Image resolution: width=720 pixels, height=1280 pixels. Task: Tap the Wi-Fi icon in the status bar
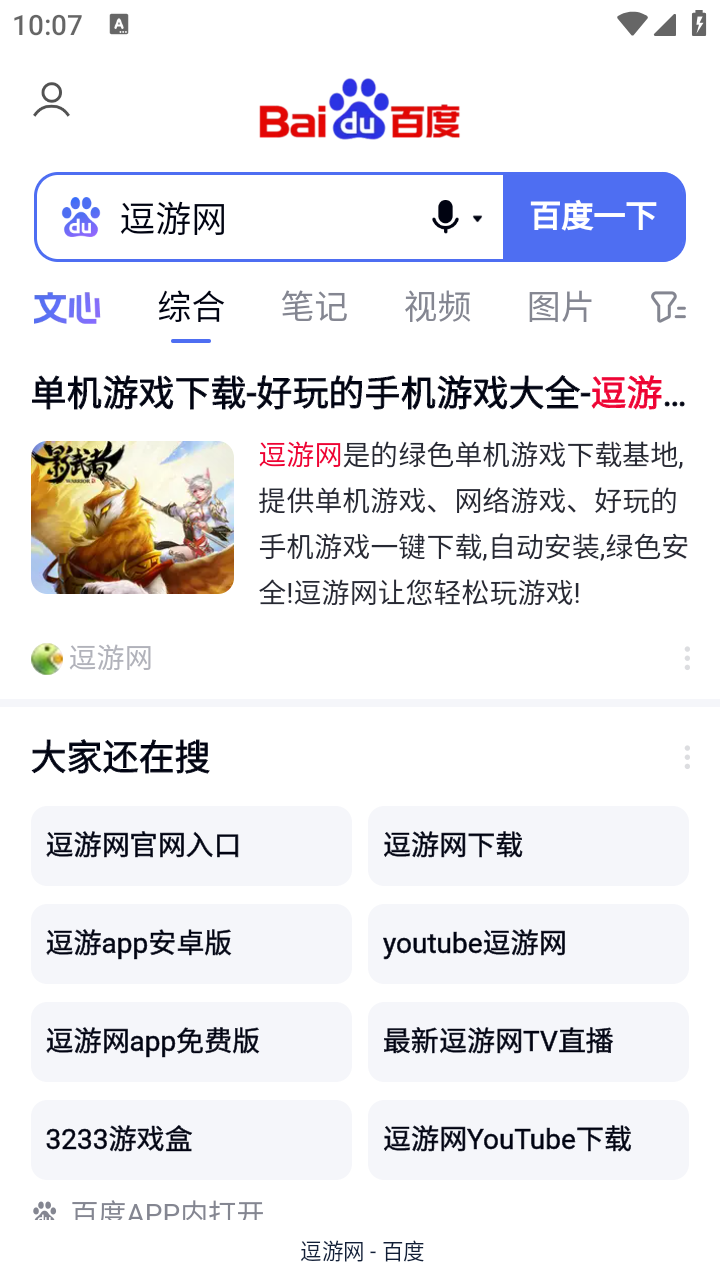633,24
